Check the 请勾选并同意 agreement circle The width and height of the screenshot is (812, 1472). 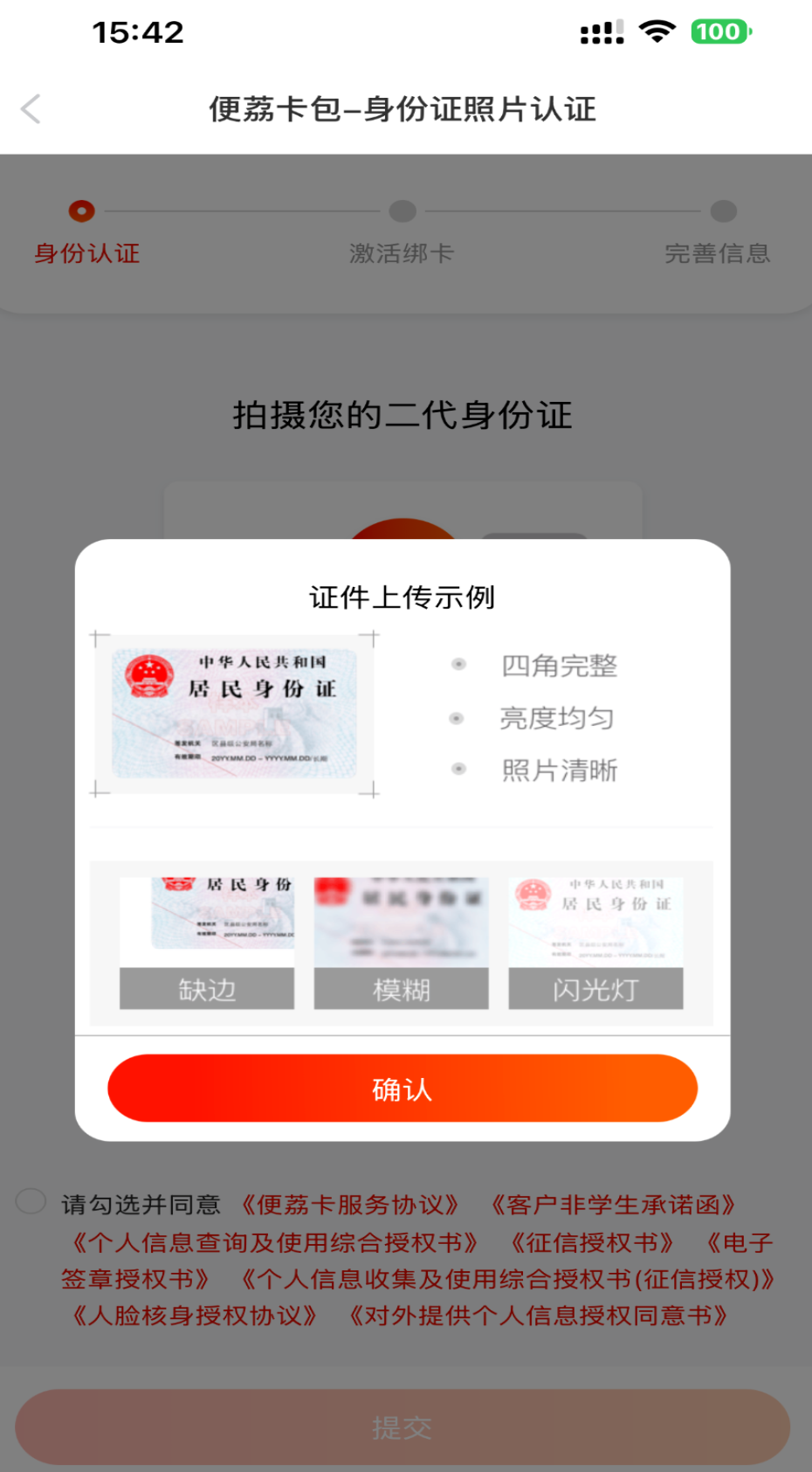[31, 1201]
